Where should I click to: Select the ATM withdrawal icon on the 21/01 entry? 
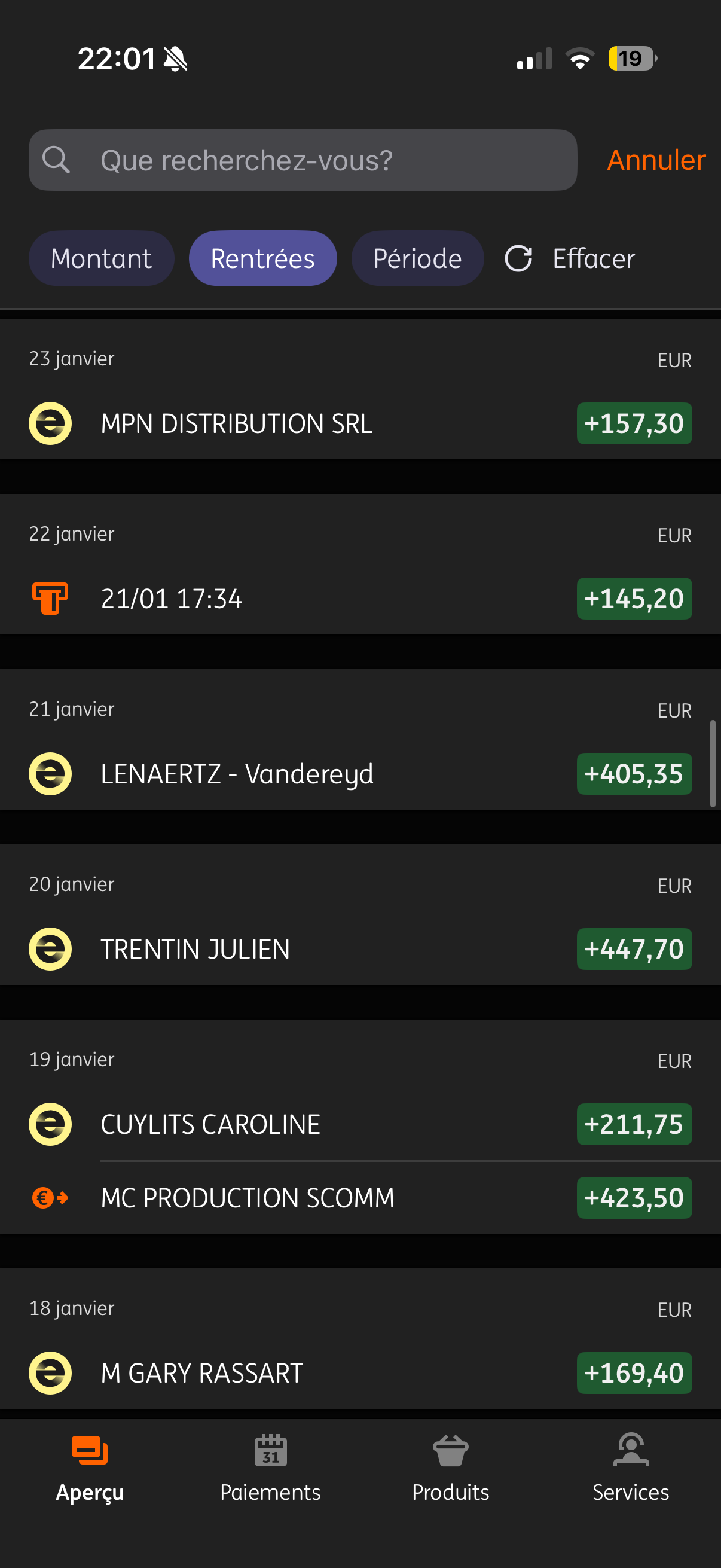(49, 599)
